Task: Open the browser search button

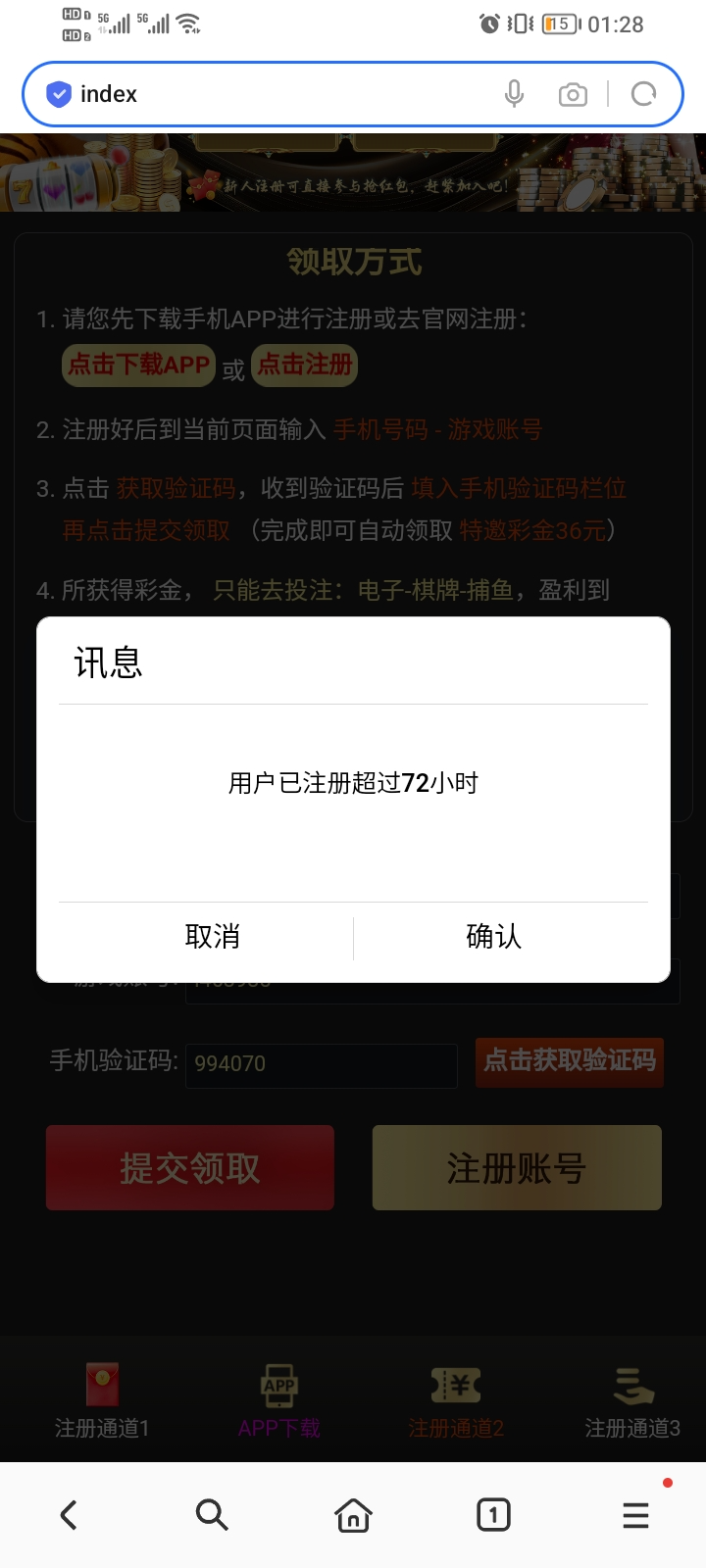Action: coord(212,1515)
